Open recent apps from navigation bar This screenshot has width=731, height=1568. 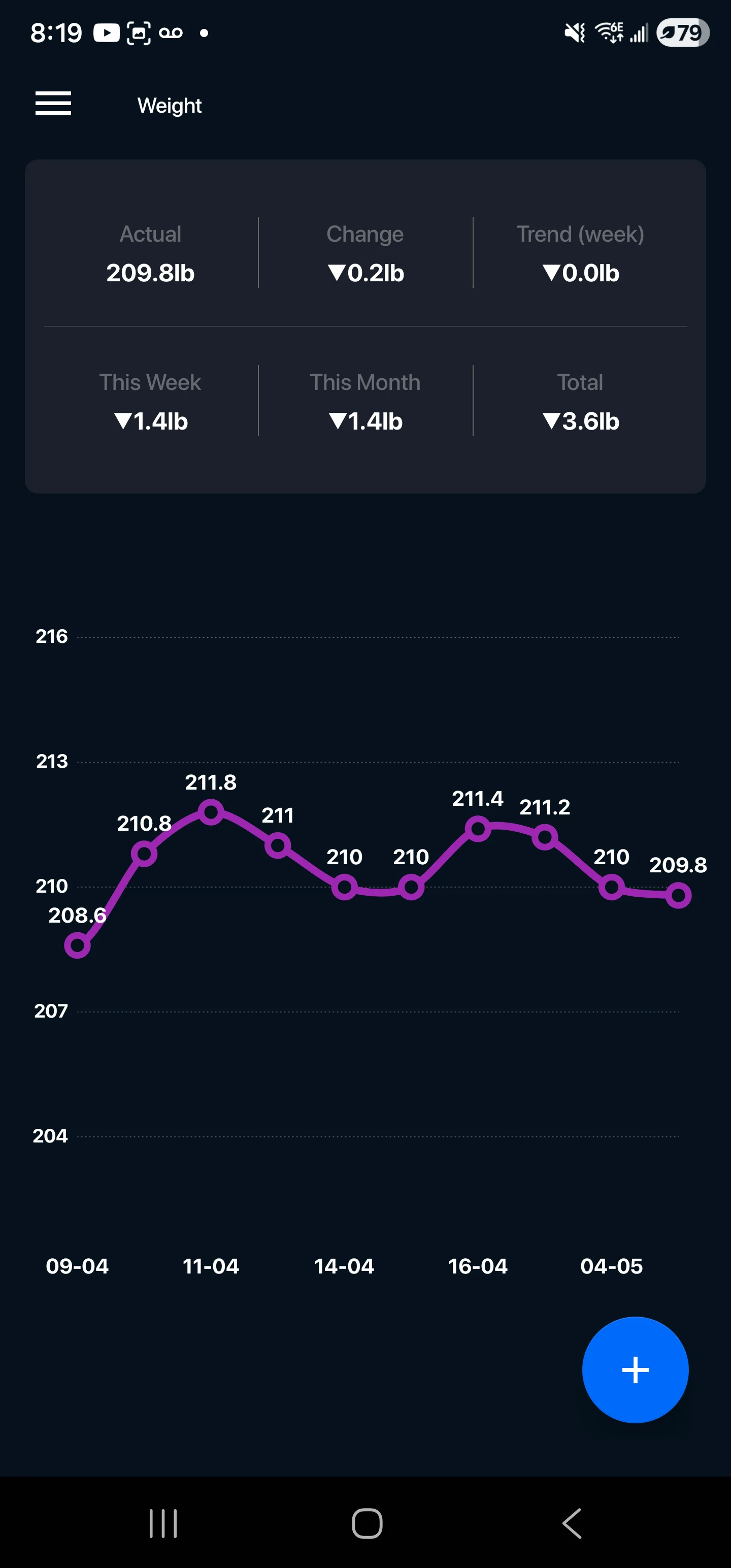[163, 1523]
